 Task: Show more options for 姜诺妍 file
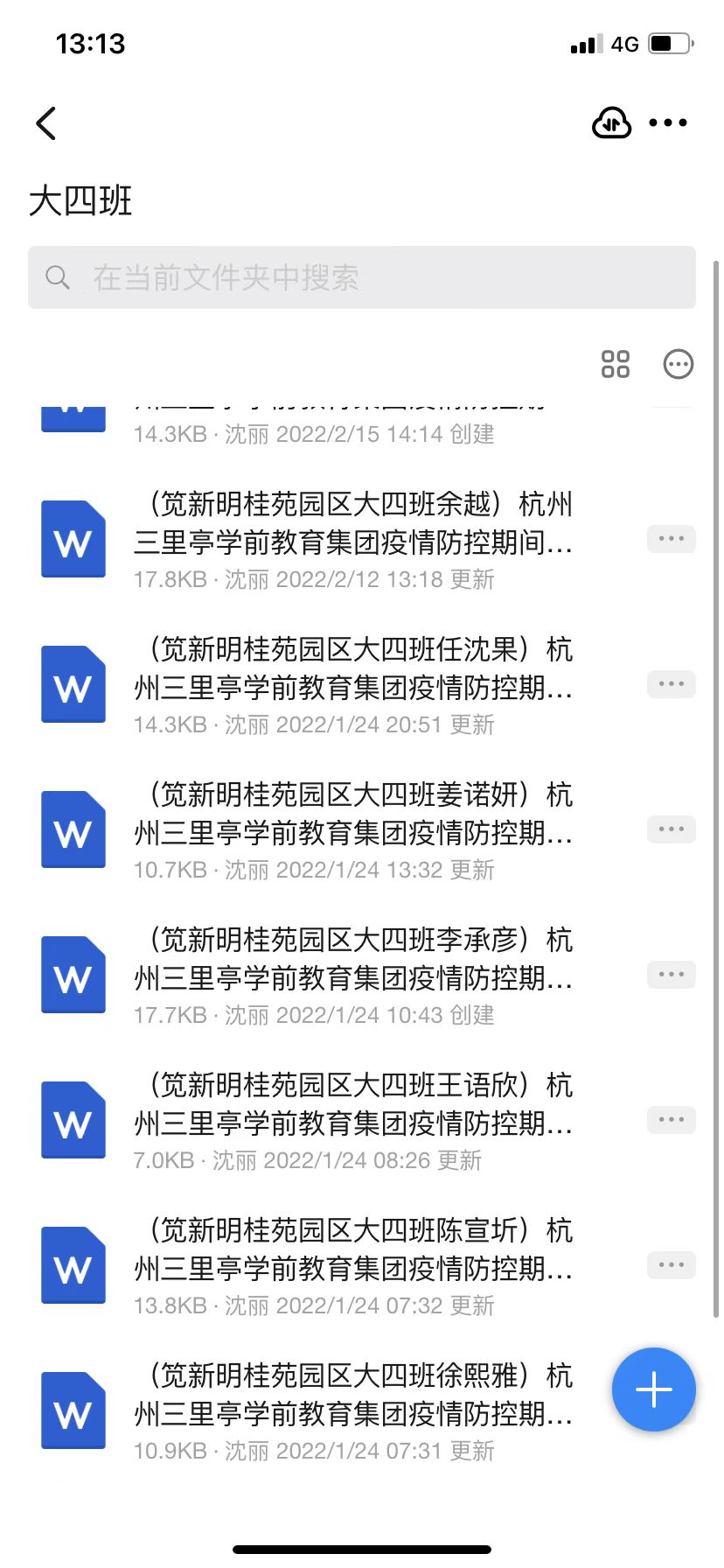coord(671,829)
